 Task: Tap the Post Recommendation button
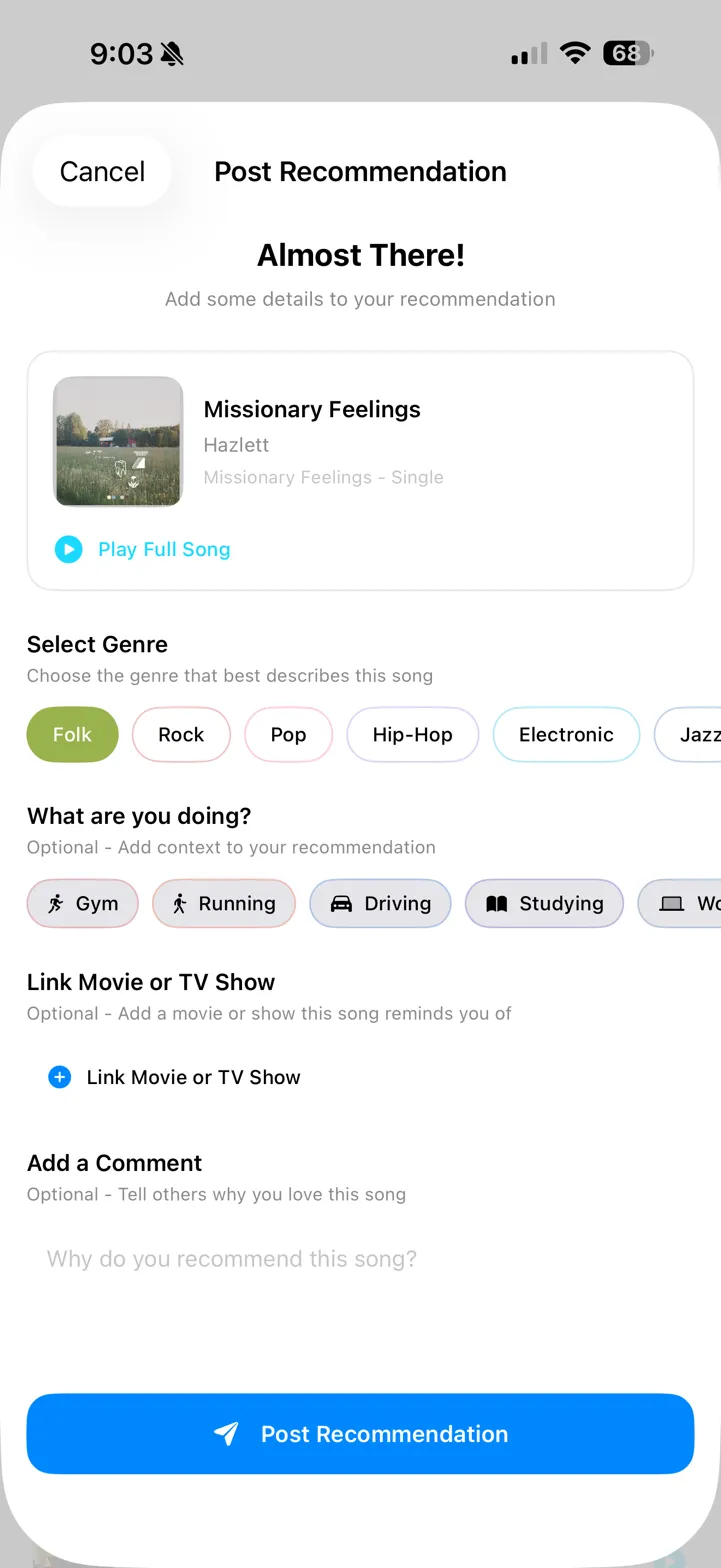pos(360,1433)
